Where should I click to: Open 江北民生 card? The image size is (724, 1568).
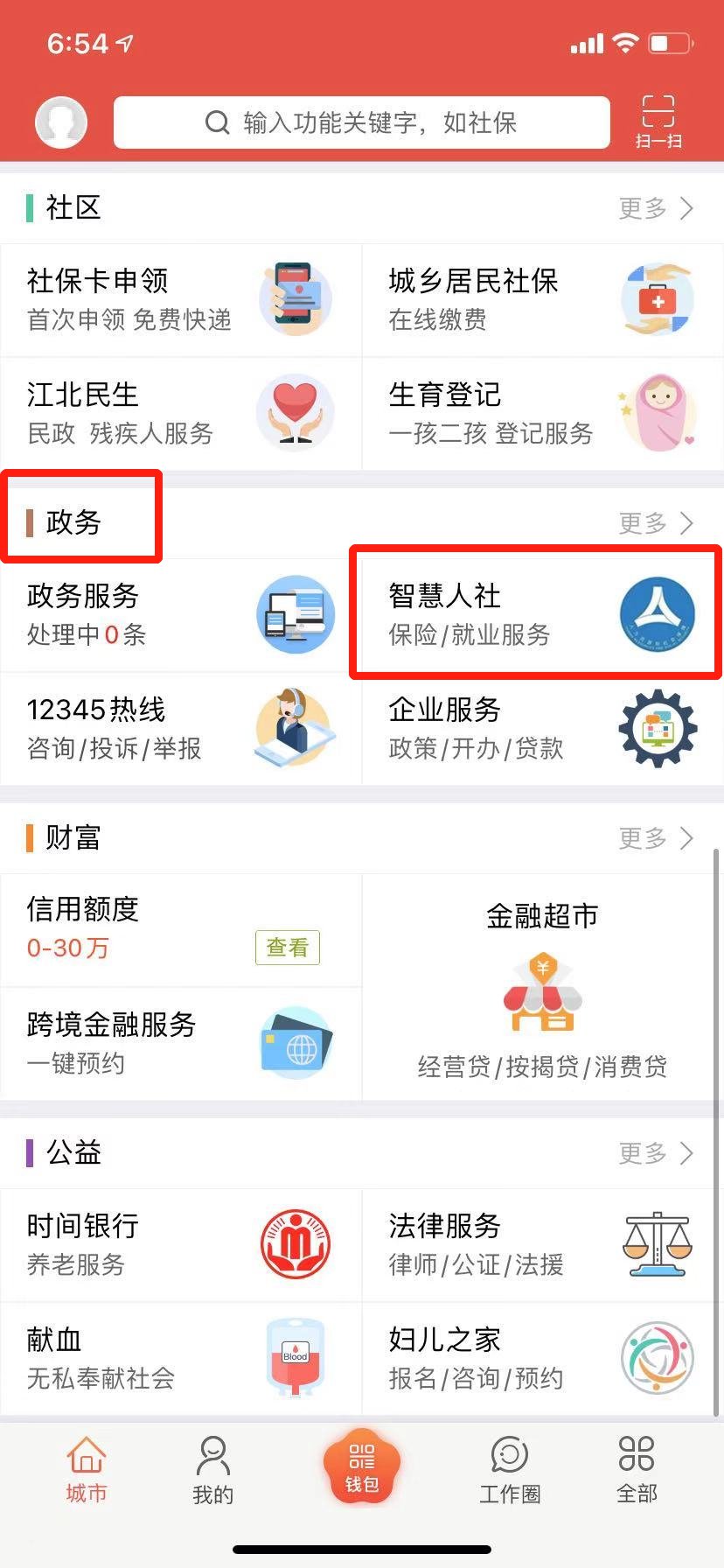coord(180,413)
